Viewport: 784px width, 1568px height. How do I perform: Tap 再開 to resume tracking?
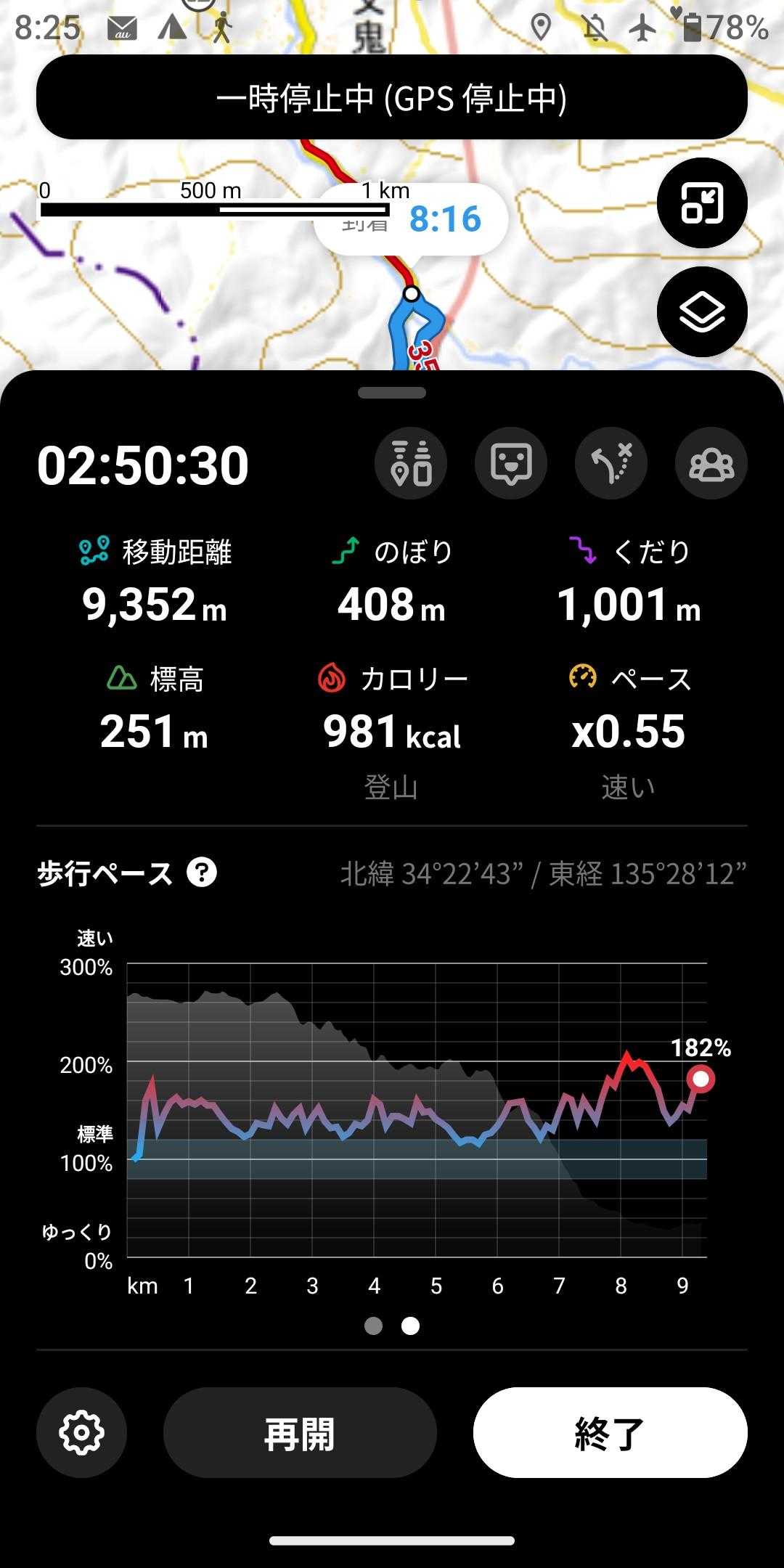coord(299,1433)
